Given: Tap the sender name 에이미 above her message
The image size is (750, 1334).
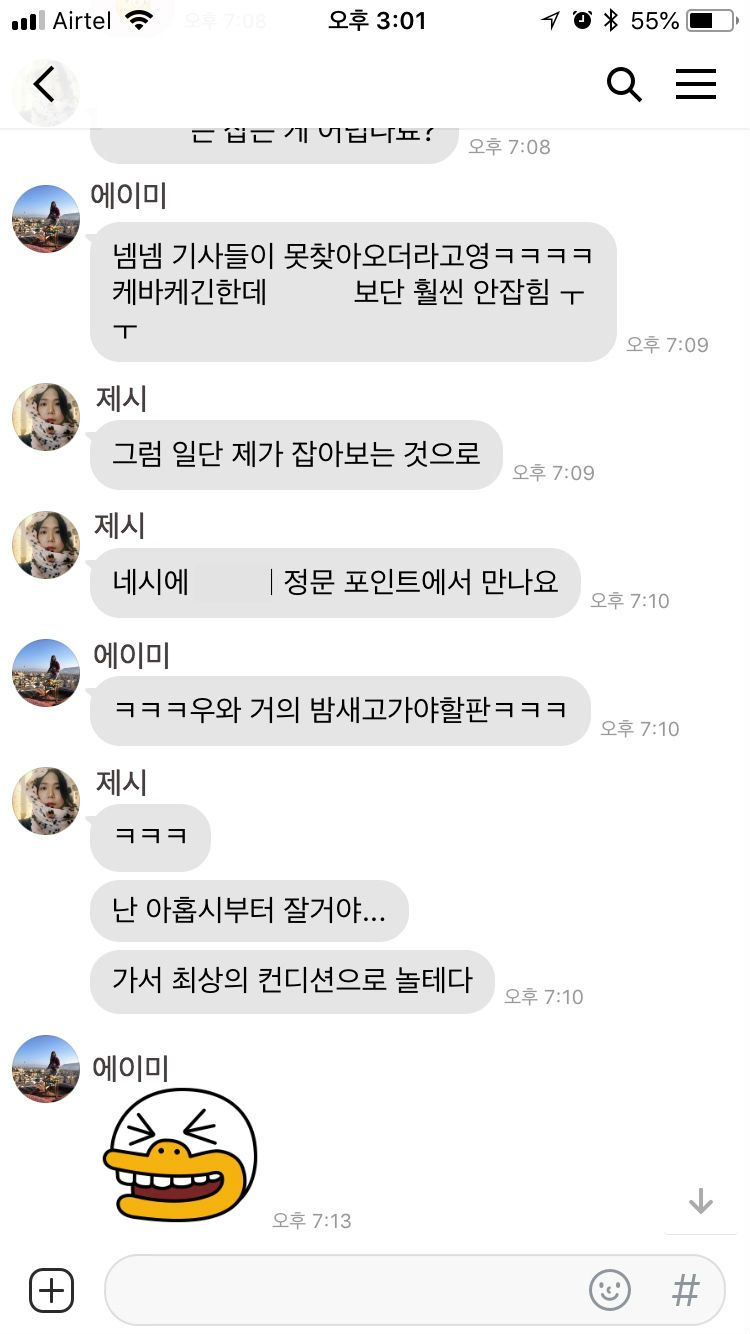Looking at the screenshot, I should pos(130,196).
